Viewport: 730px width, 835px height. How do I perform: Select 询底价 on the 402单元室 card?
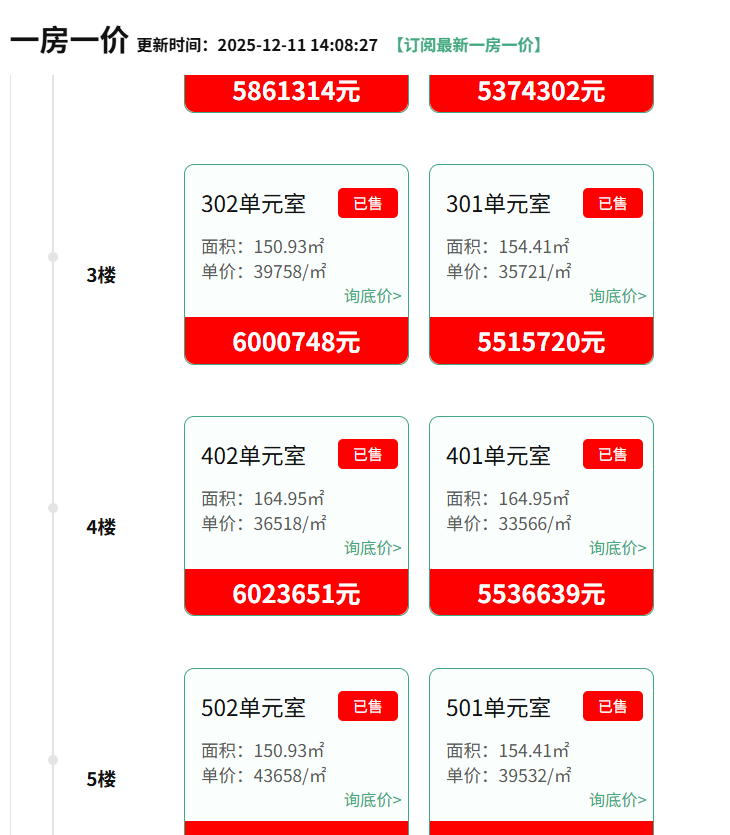[373, 548]
